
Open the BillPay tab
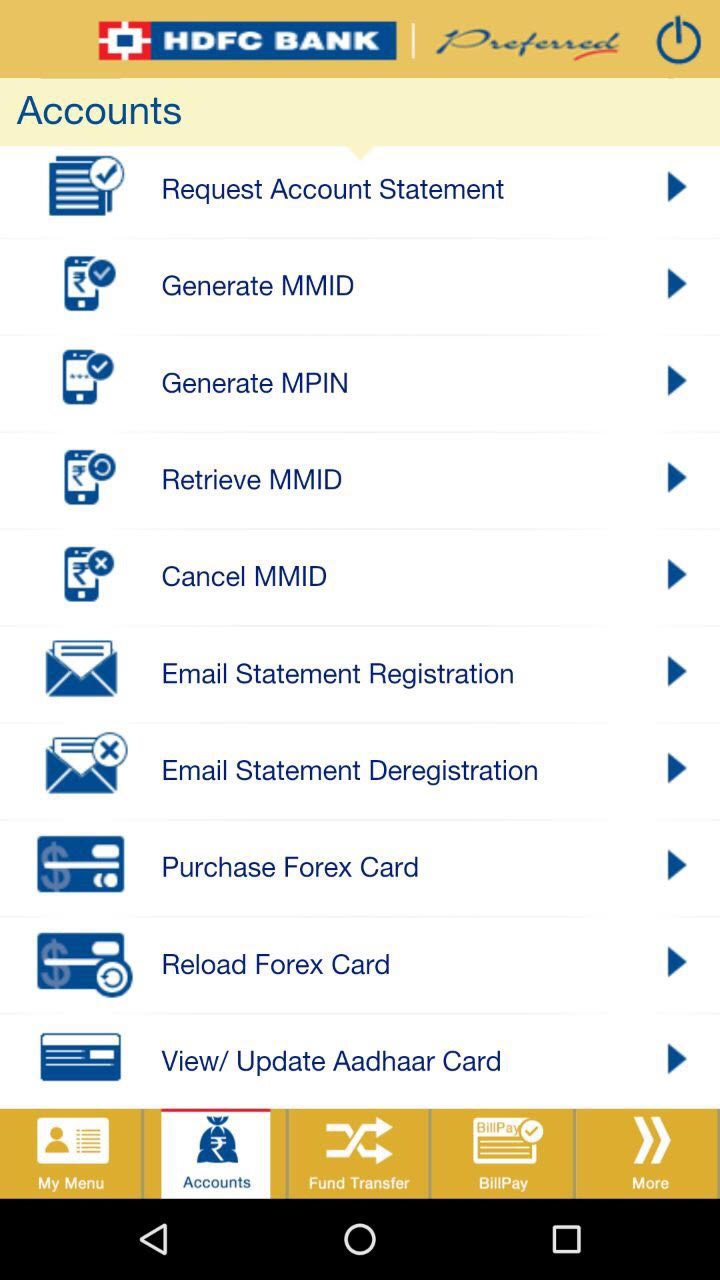[x=503, y=1154]
